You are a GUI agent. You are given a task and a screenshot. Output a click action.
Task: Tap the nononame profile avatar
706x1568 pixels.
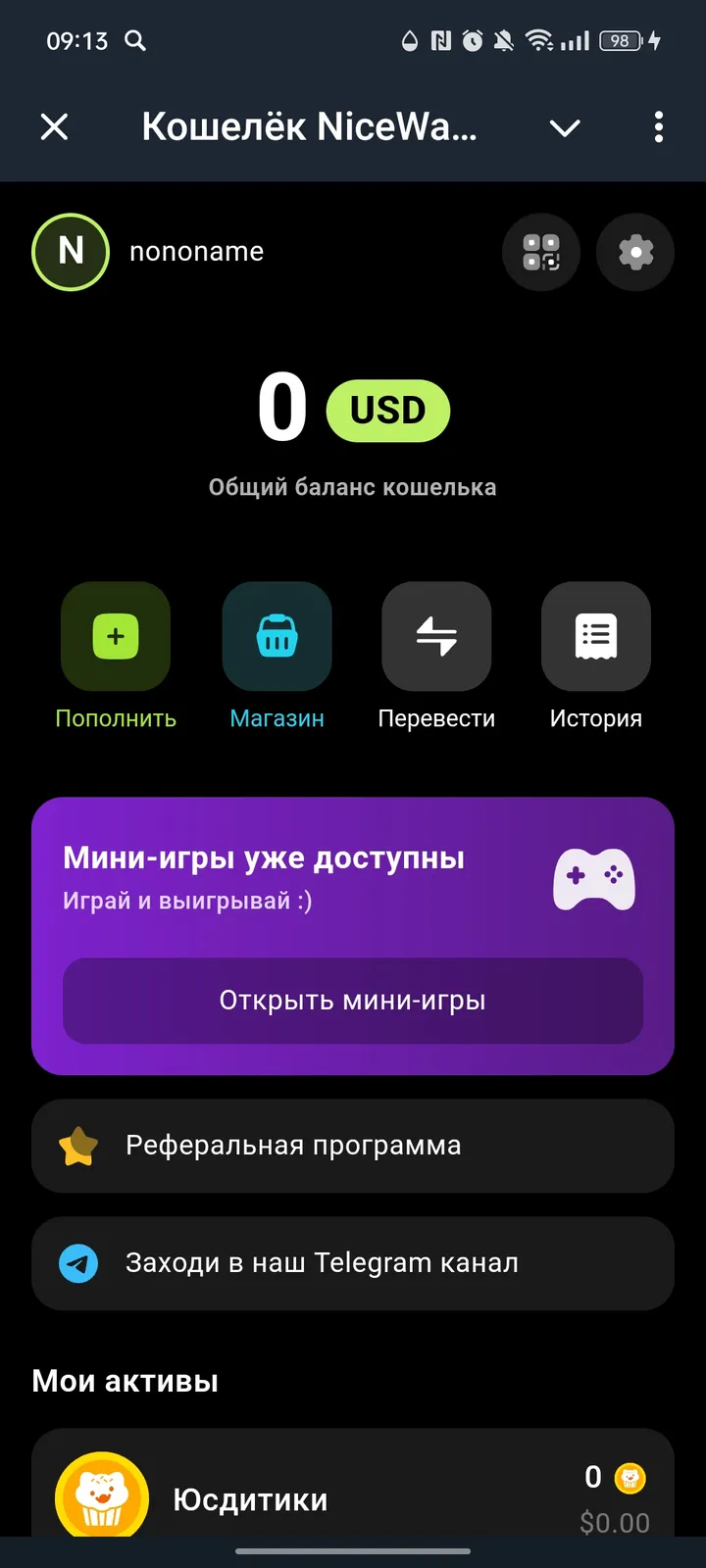pyautogui.click(x=70, y=251)
